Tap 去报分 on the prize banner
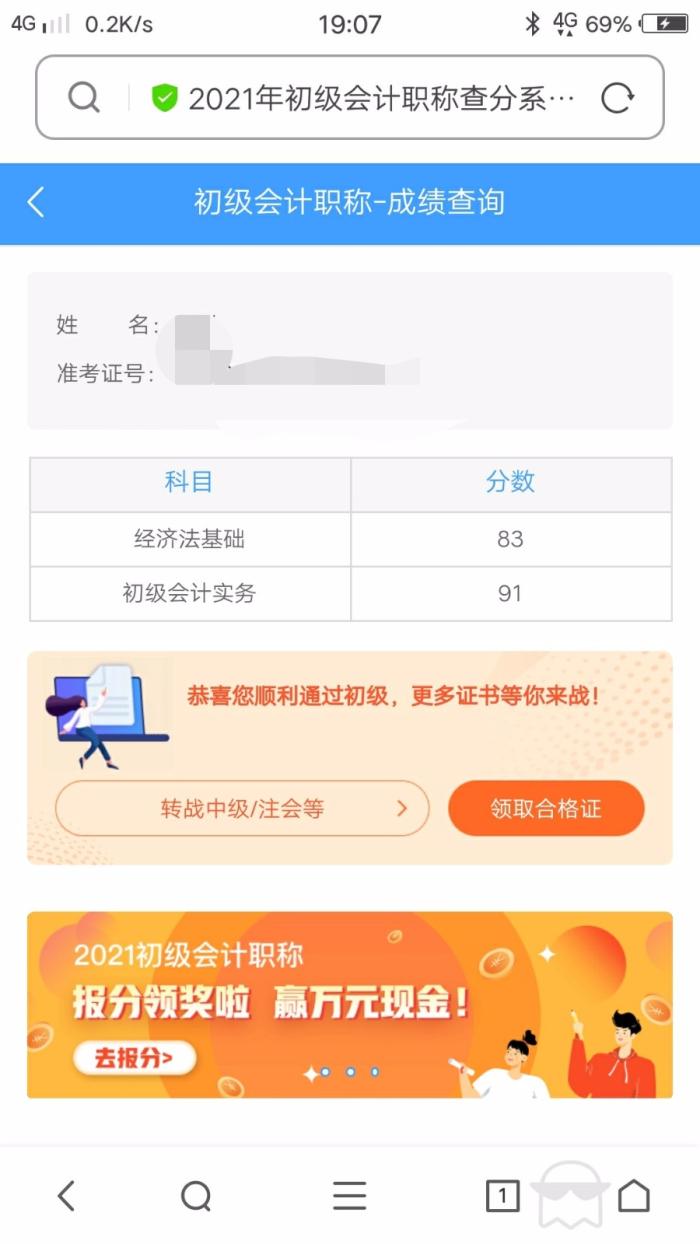Viewport: 700px width, 1244px height. 134,1057
